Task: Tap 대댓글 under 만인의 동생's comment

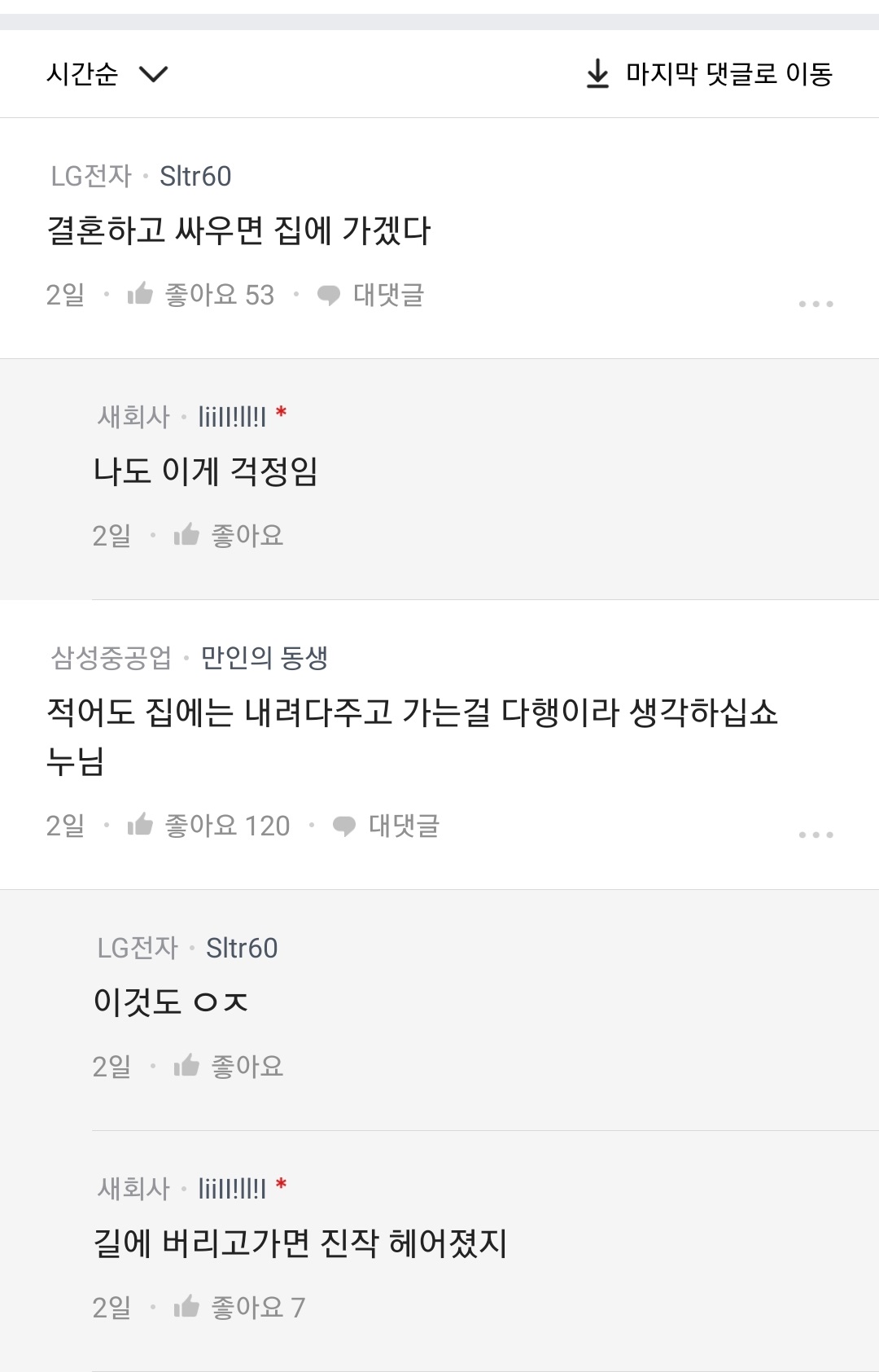Action: tap(387, 826)
